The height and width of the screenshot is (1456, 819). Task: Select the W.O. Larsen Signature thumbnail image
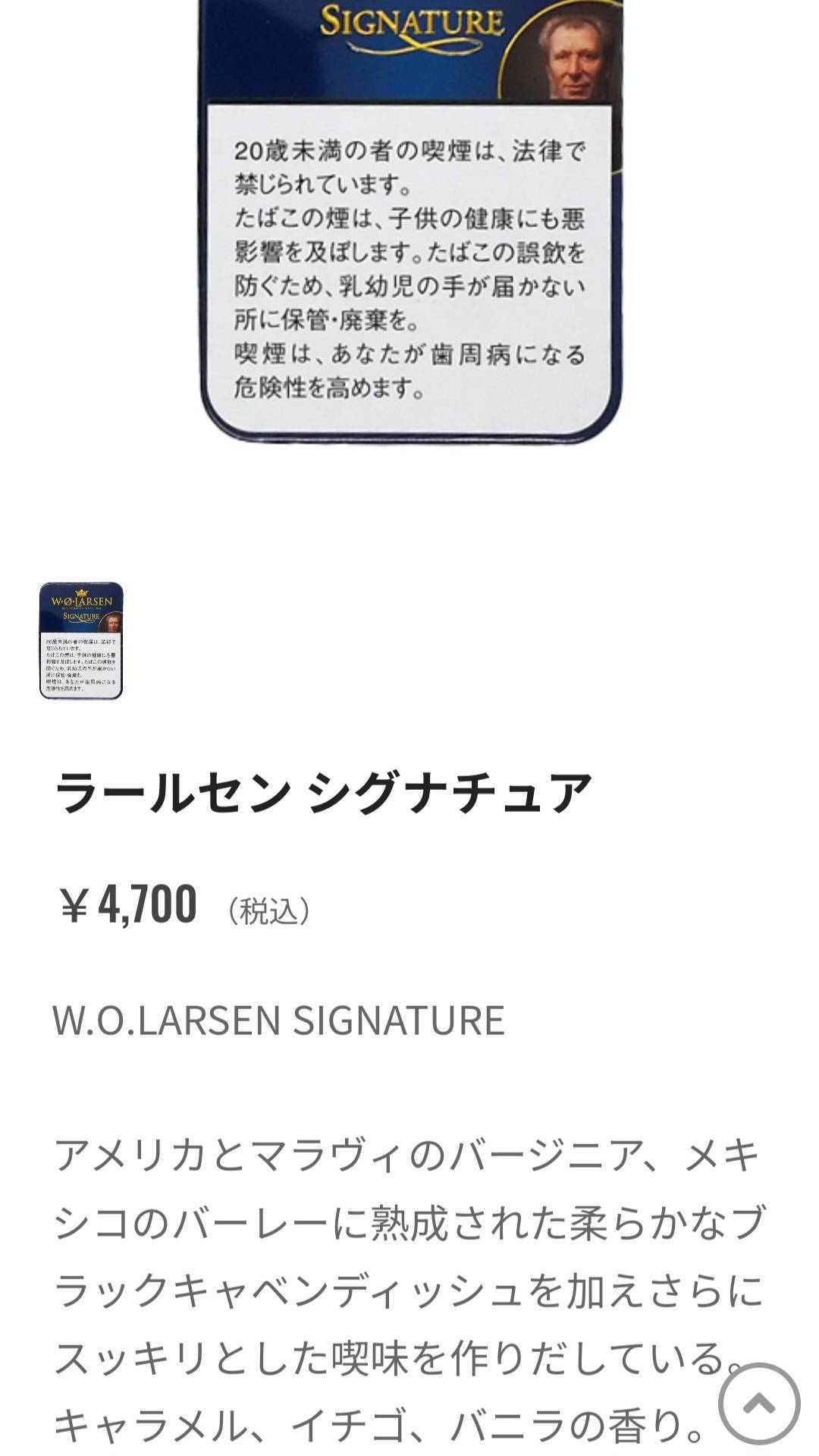click(81, 640)
